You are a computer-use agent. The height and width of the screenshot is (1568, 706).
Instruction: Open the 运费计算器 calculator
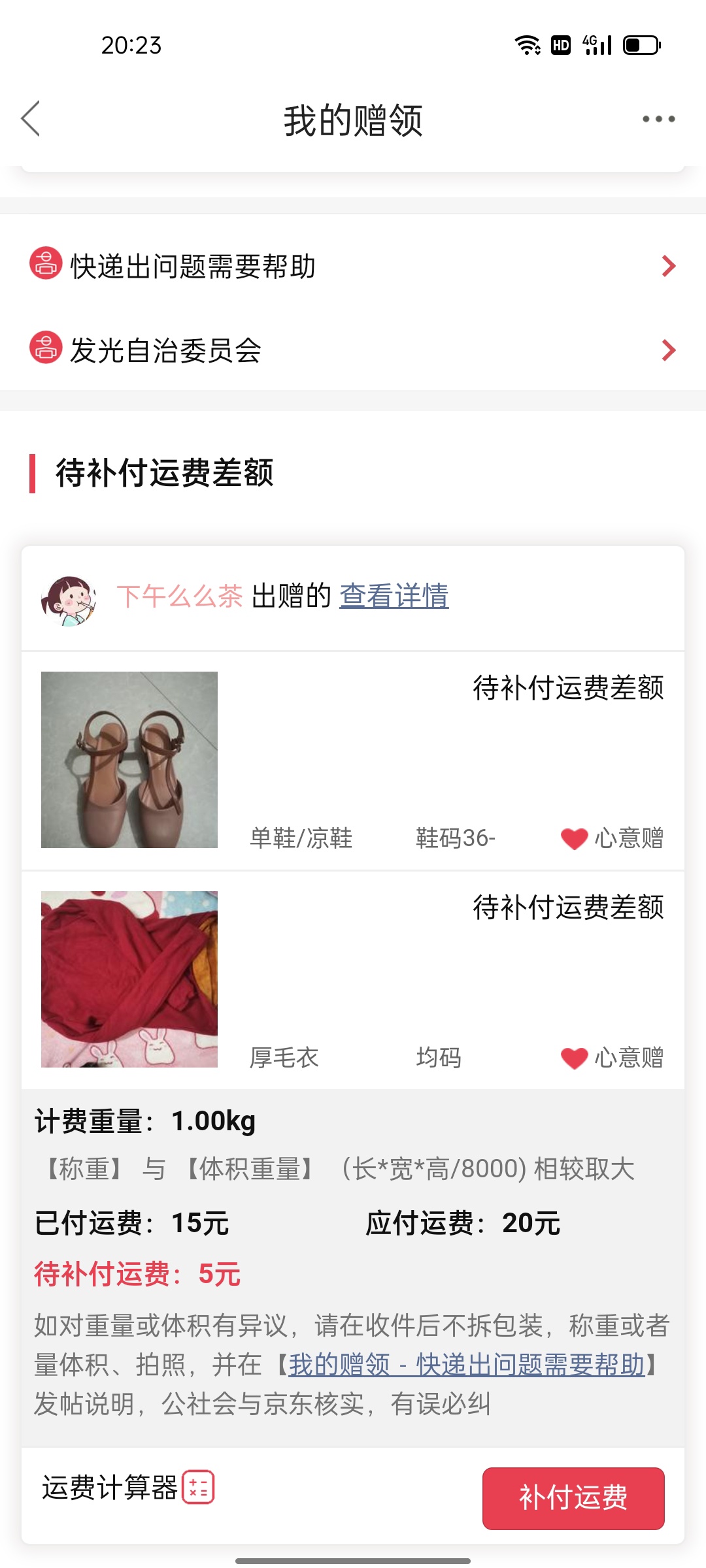click(x=128, y=1488)
